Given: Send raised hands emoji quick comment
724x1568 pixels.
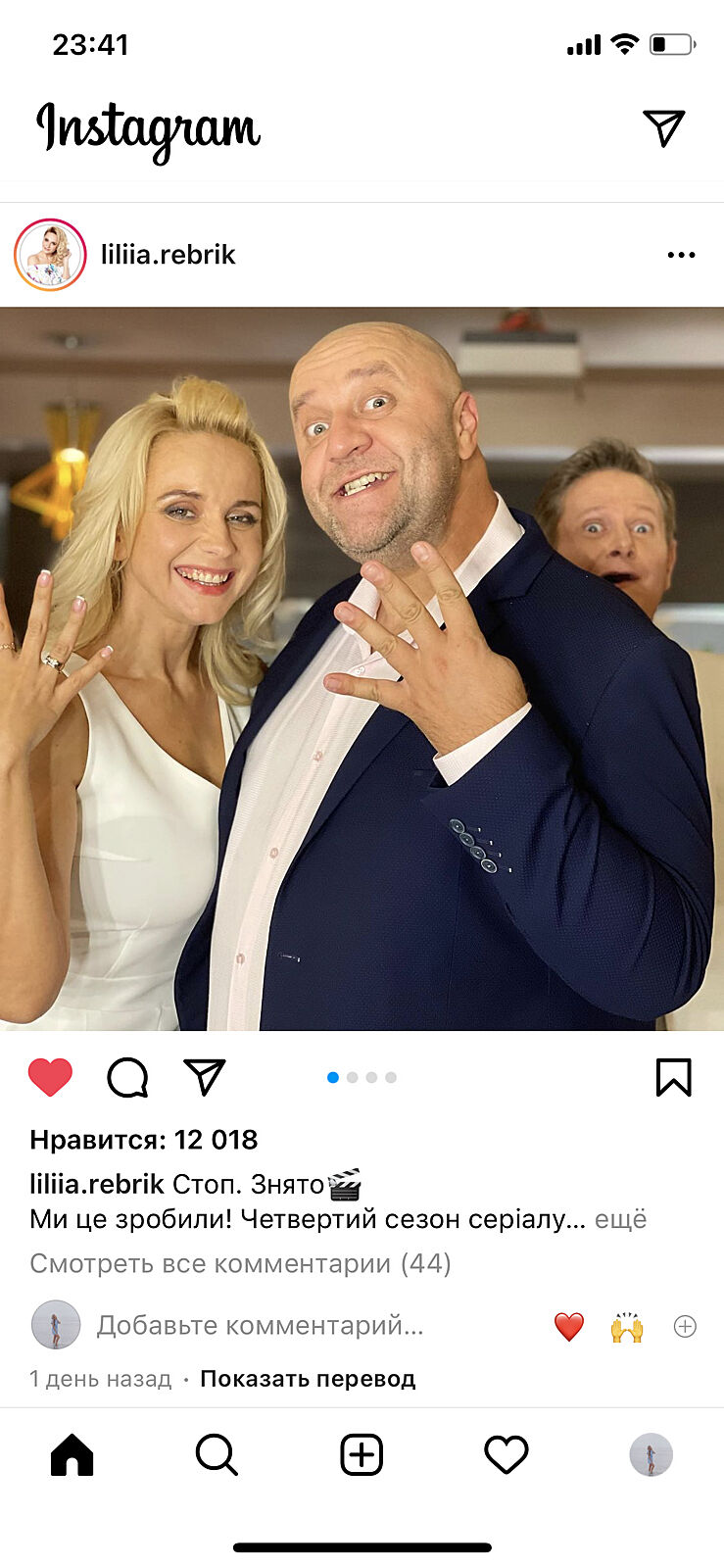Looking at the screenshot, I should point(627,1327).
